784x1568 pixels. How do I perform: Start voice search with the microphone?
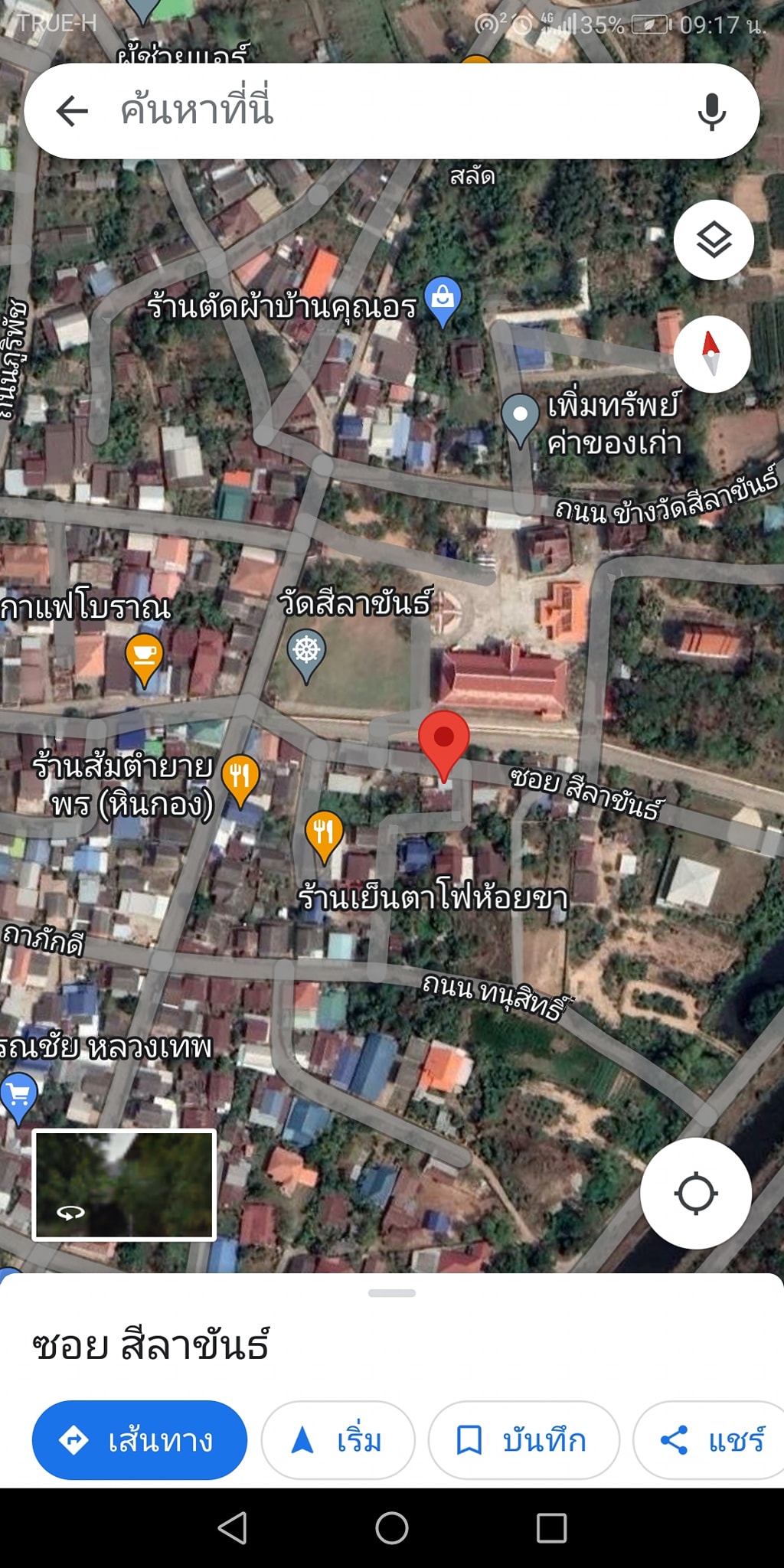(x=711, y=112)
